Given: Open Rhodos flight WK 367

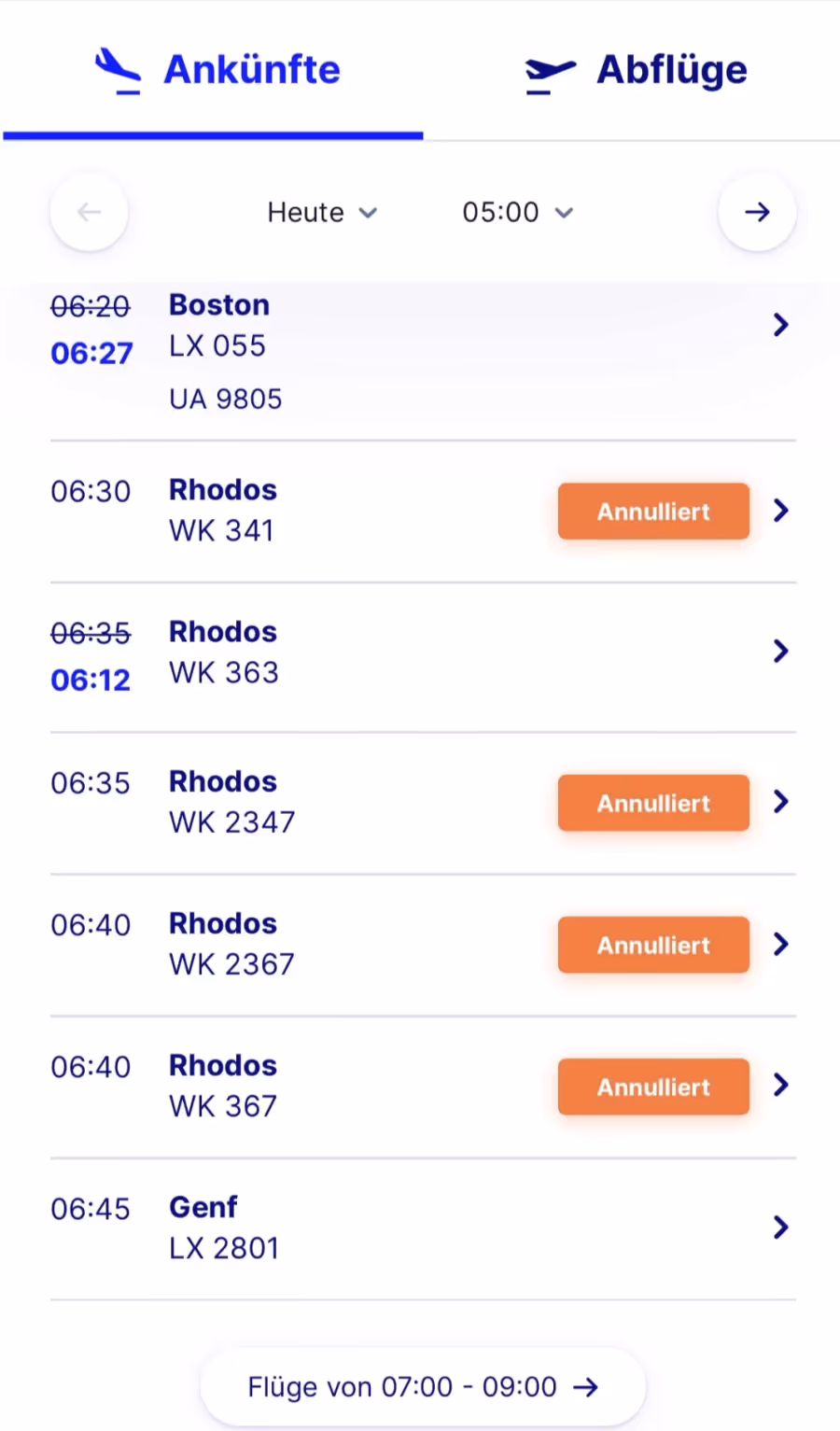Looking at the screenshot, I should coord(423,1087).
